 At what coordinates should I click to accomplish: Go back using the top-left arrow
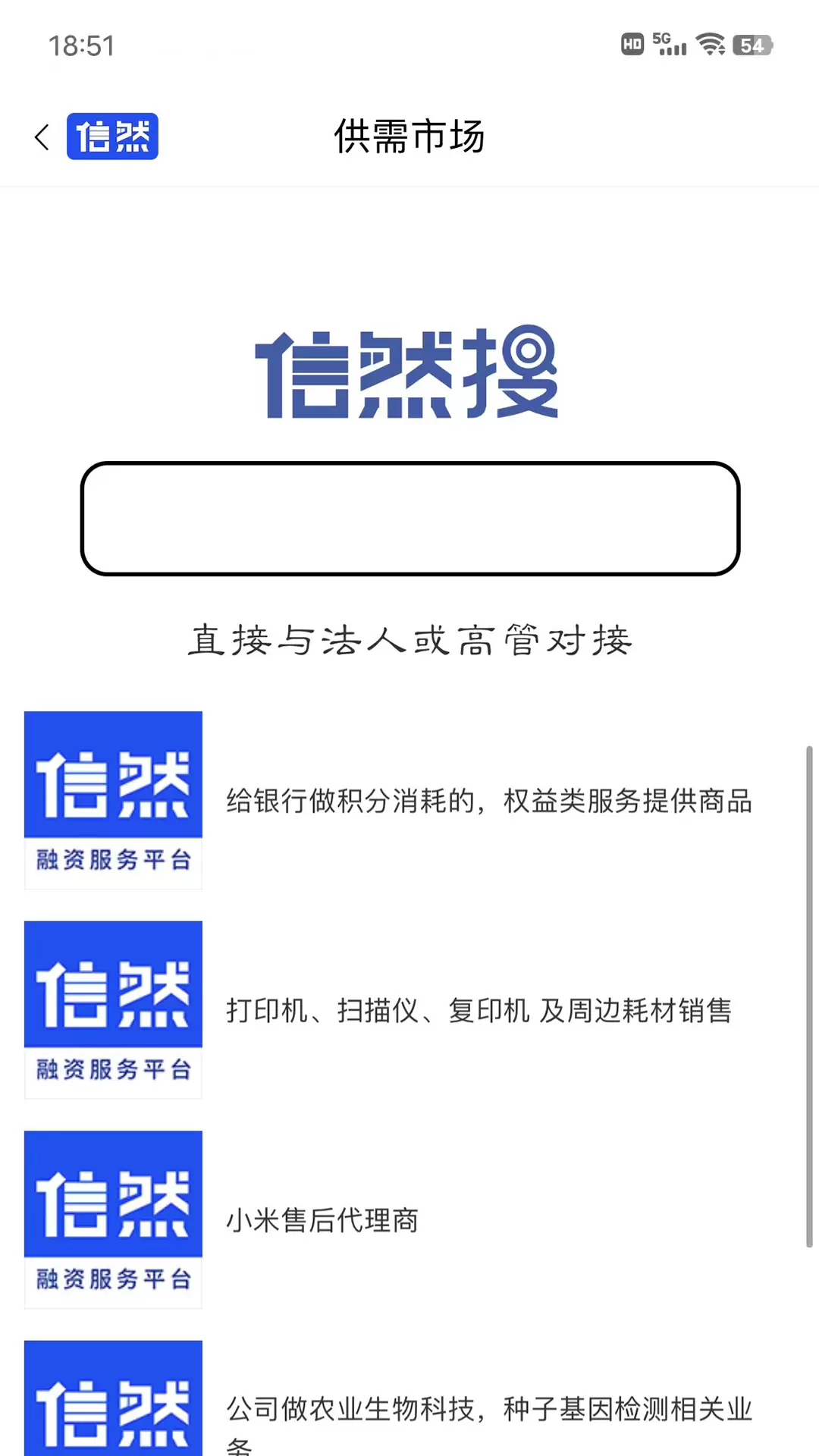[42, 137]
